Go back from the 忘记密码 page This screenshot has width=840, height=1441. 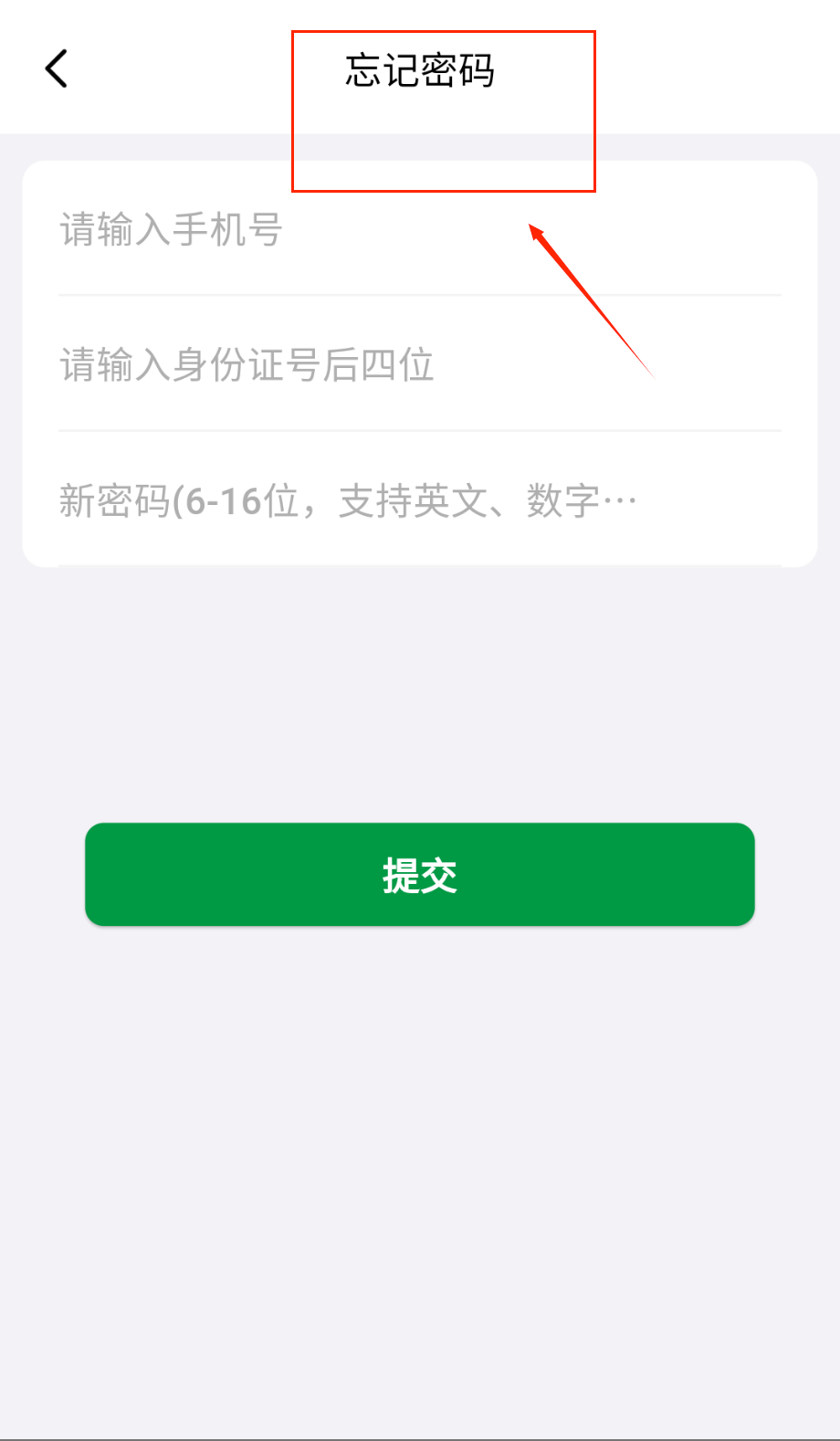point(57,69)
